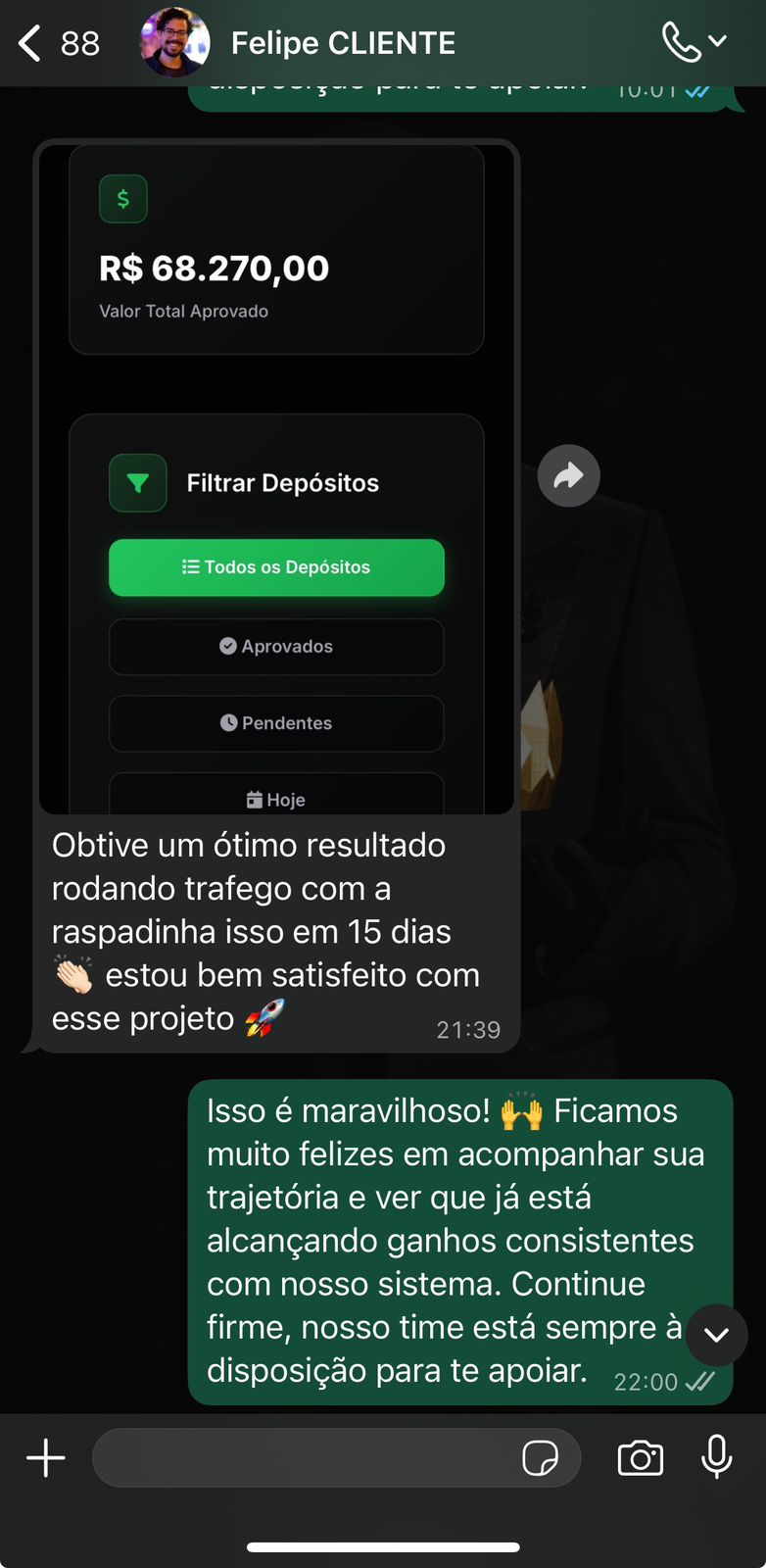
Task: Record a voice message with the microphone
Action: point(717,1457)
